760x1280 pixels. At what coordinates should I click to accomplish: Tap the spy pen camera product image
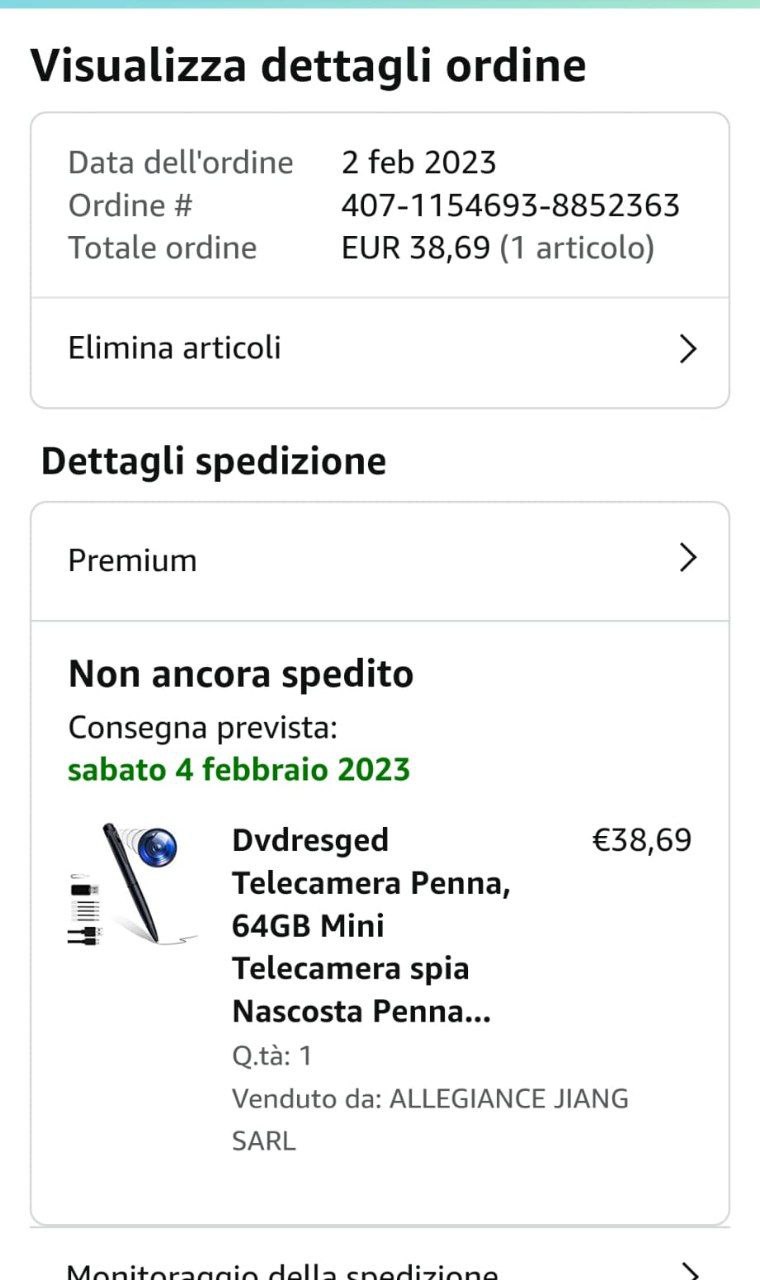pos(131,884)
